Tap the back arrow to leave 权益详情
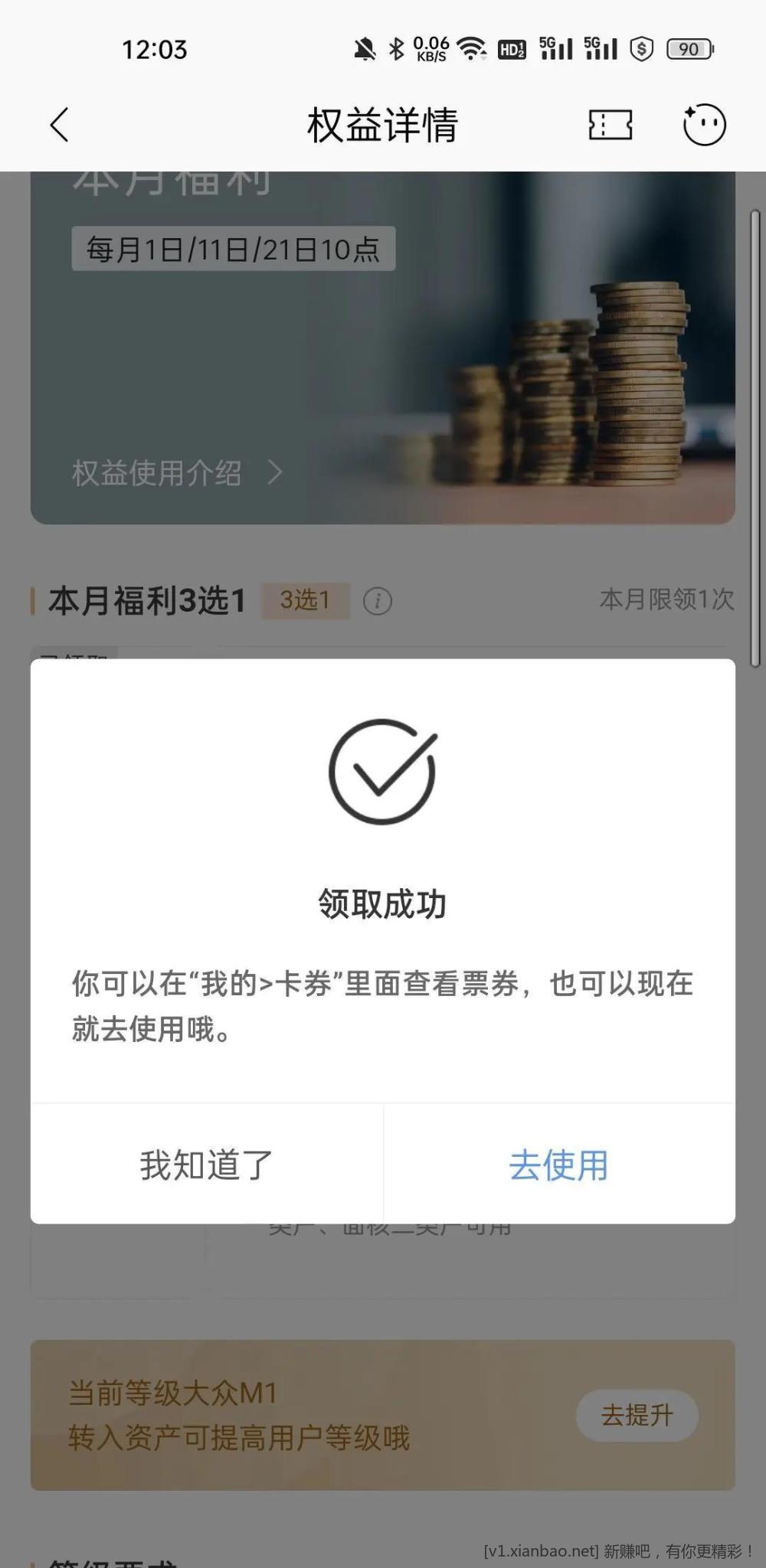The image size is (766, 1568). (59, 124)
